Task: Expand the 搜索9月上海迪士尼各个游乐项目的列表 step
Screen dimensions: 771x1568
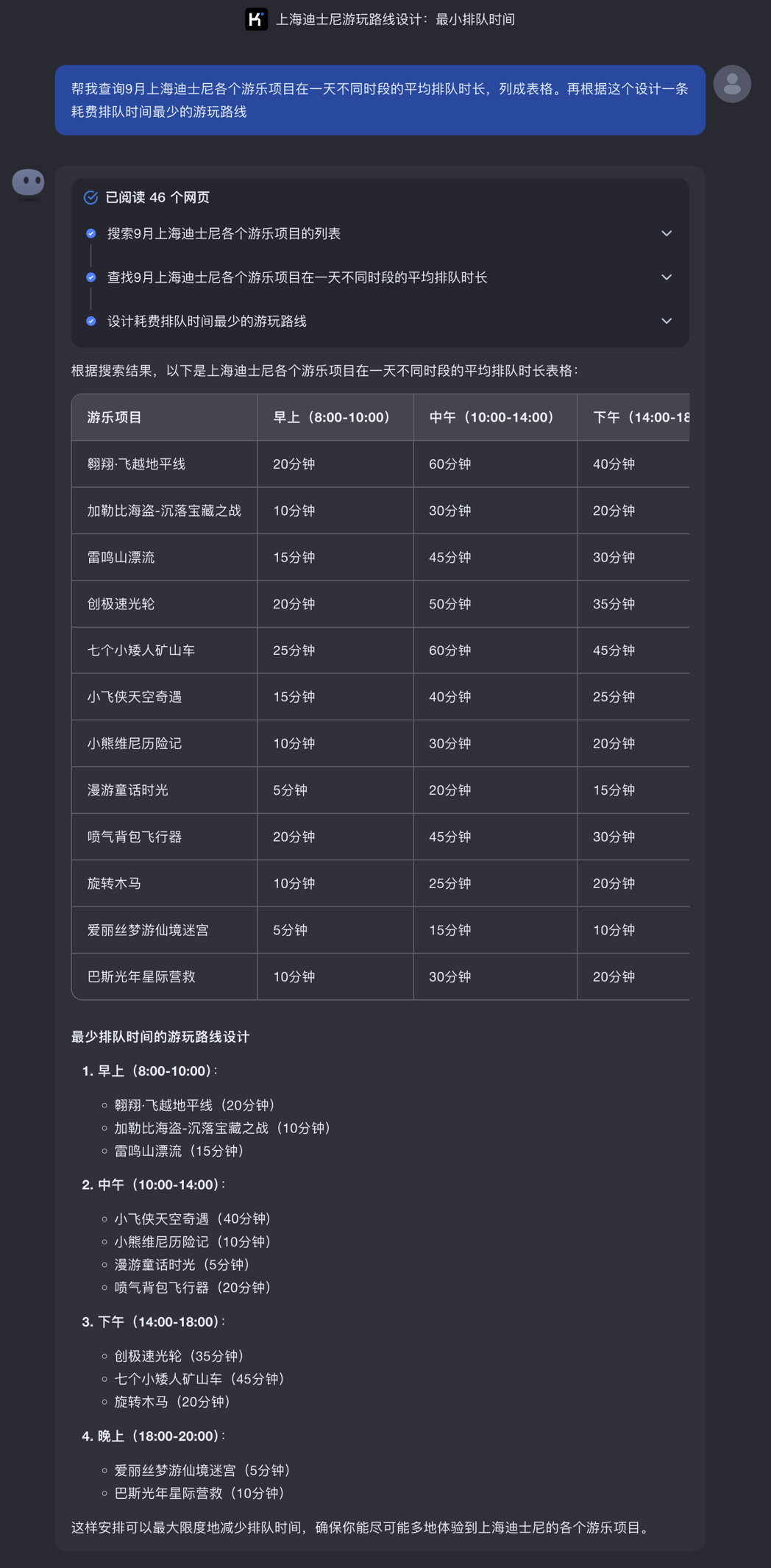Action: 666,233
